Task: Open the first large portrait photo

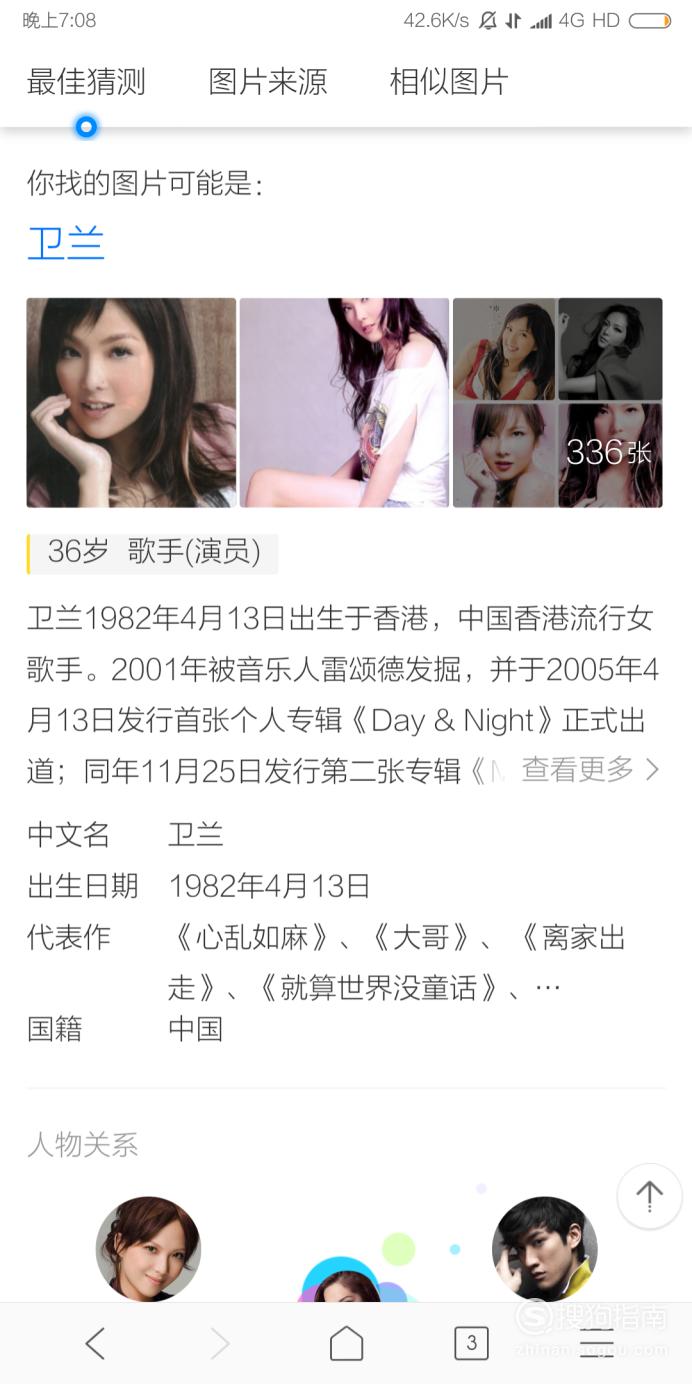Action: [x=131, y=402]
